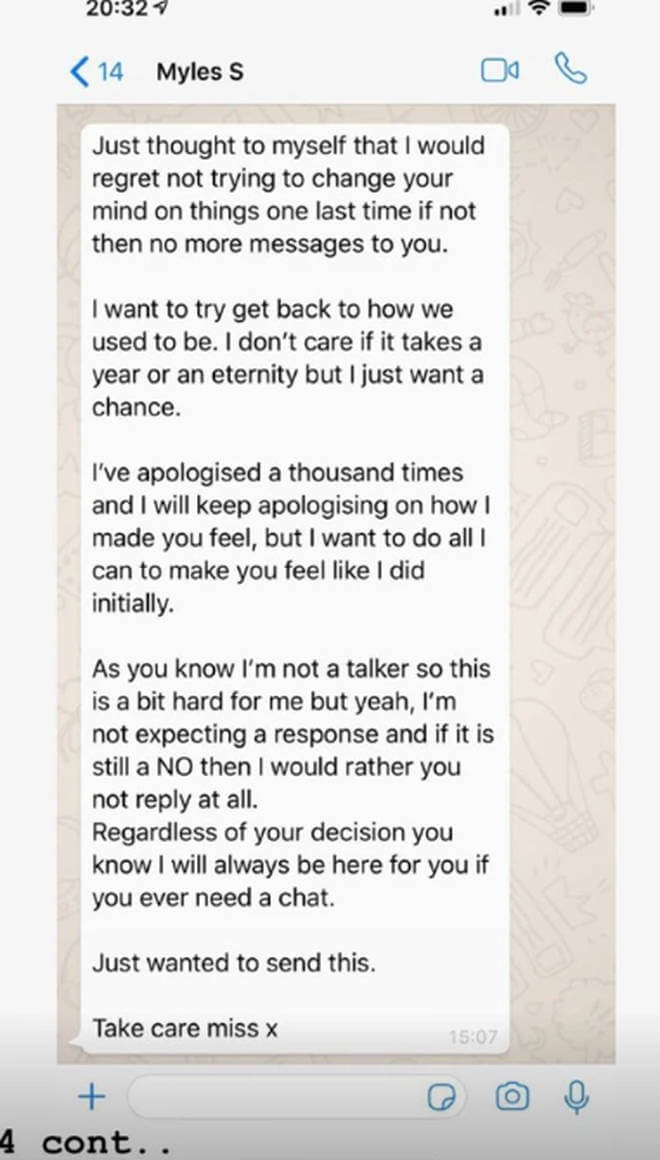Start a voice call with Myles S
This screenshot has width=660, height=1160.
click(571, 70)
